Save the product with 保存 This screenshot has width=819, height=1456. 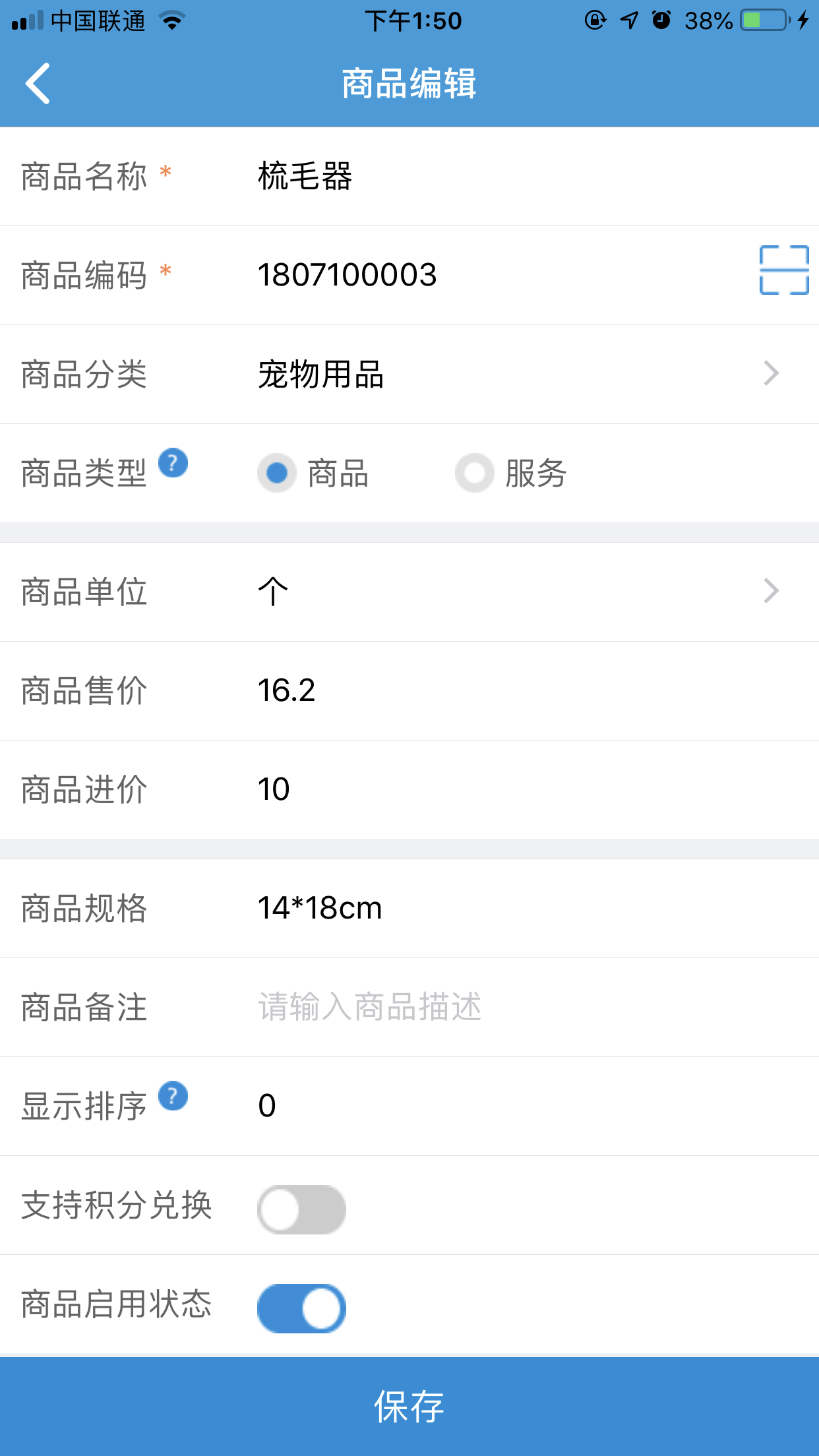coord(409,1407)
